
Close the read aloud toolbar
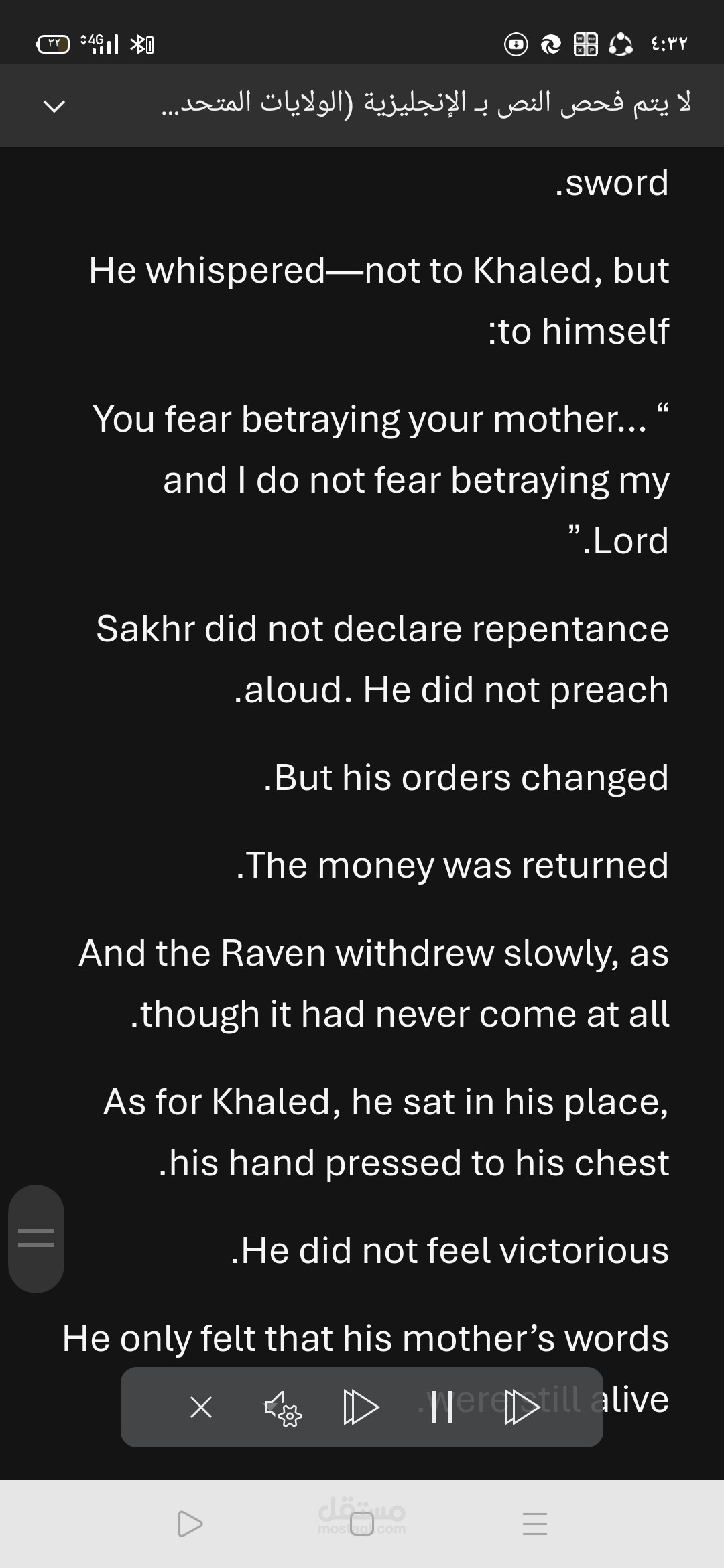201,1407
